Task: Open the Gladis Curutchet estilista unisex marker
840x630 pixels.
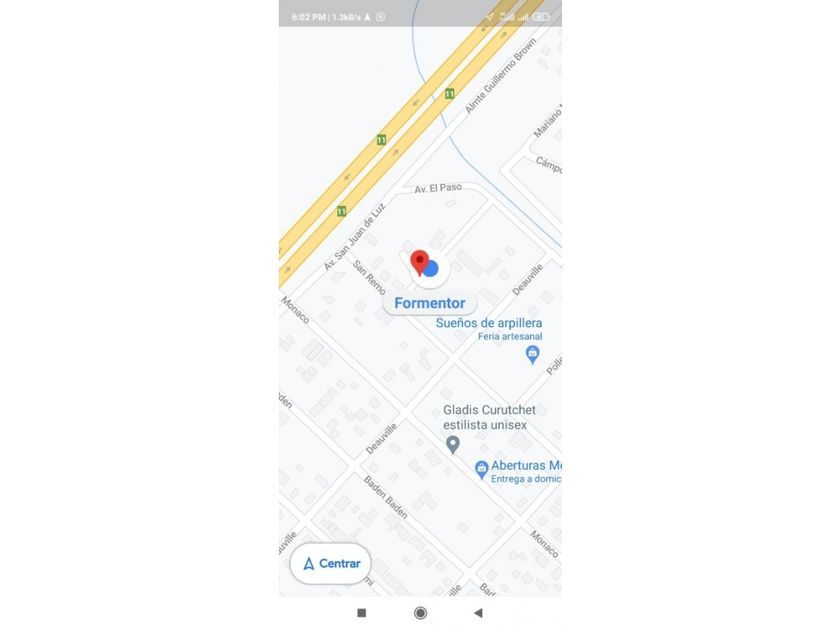Action: coord(453,444)
